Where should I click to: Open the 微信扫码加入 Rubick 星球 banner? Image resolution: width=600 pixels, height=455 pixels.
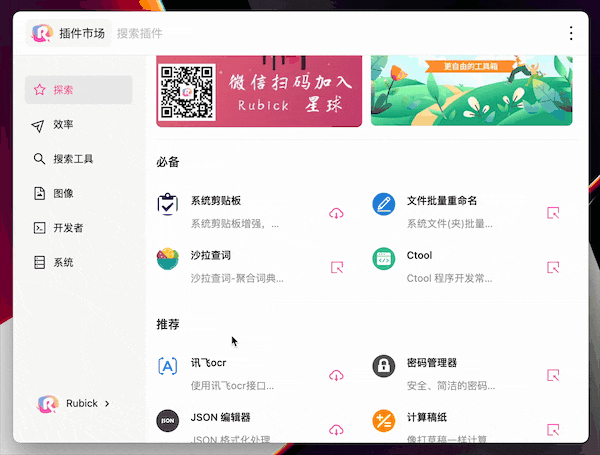(259, 92)
